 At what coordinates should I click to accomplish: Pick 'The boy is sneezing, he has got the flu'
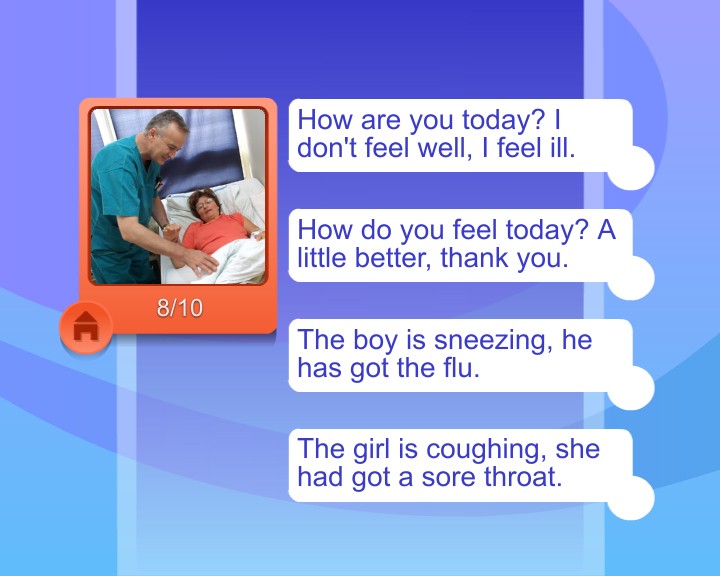click(460, 355)
